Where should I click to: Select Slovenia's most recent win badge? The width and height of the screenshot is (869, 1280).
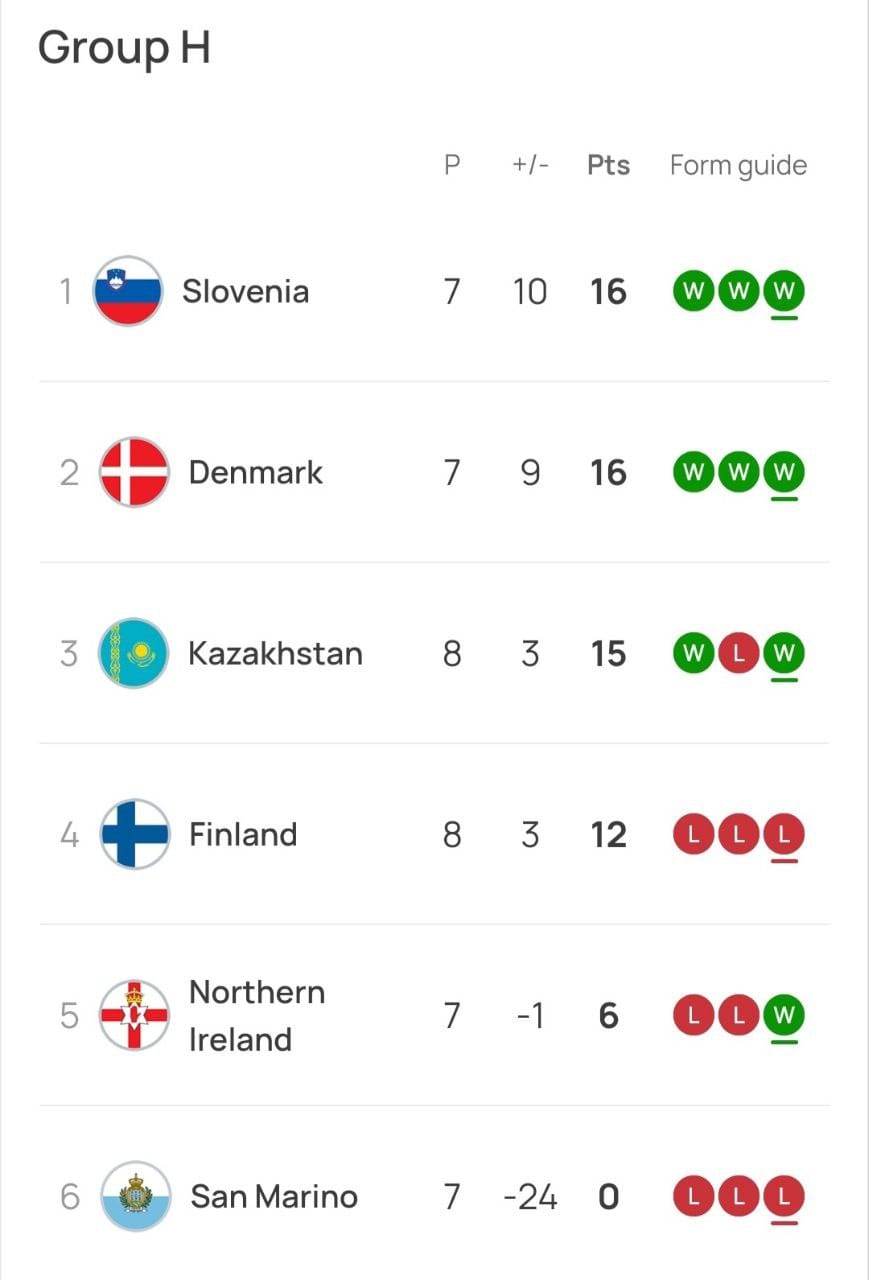pyautogui.click(x=784, y=291)
